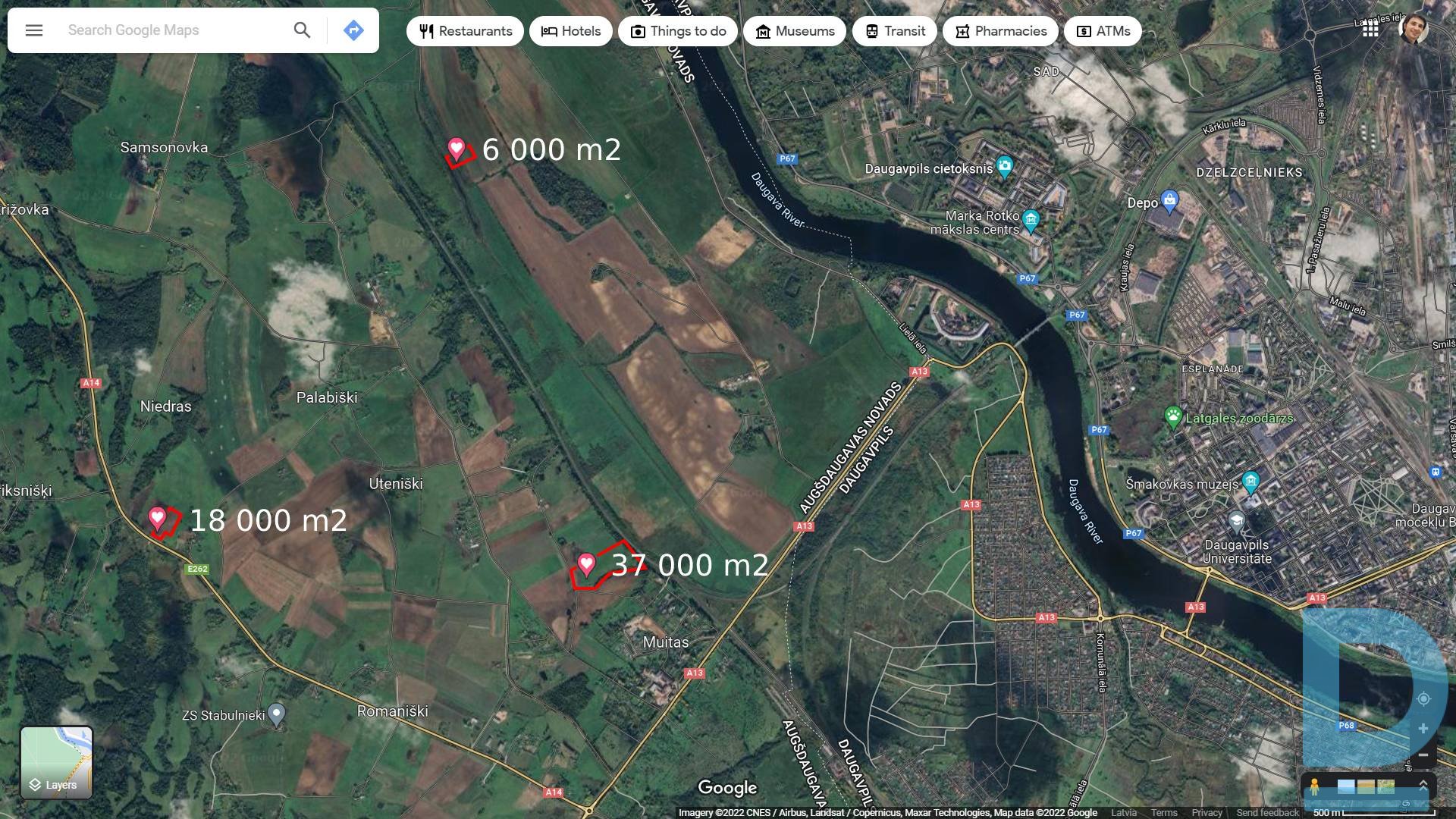Screen dimensions: 1456x819
Task: Open the account profile picture
Action: click(x=1413, y=30)
